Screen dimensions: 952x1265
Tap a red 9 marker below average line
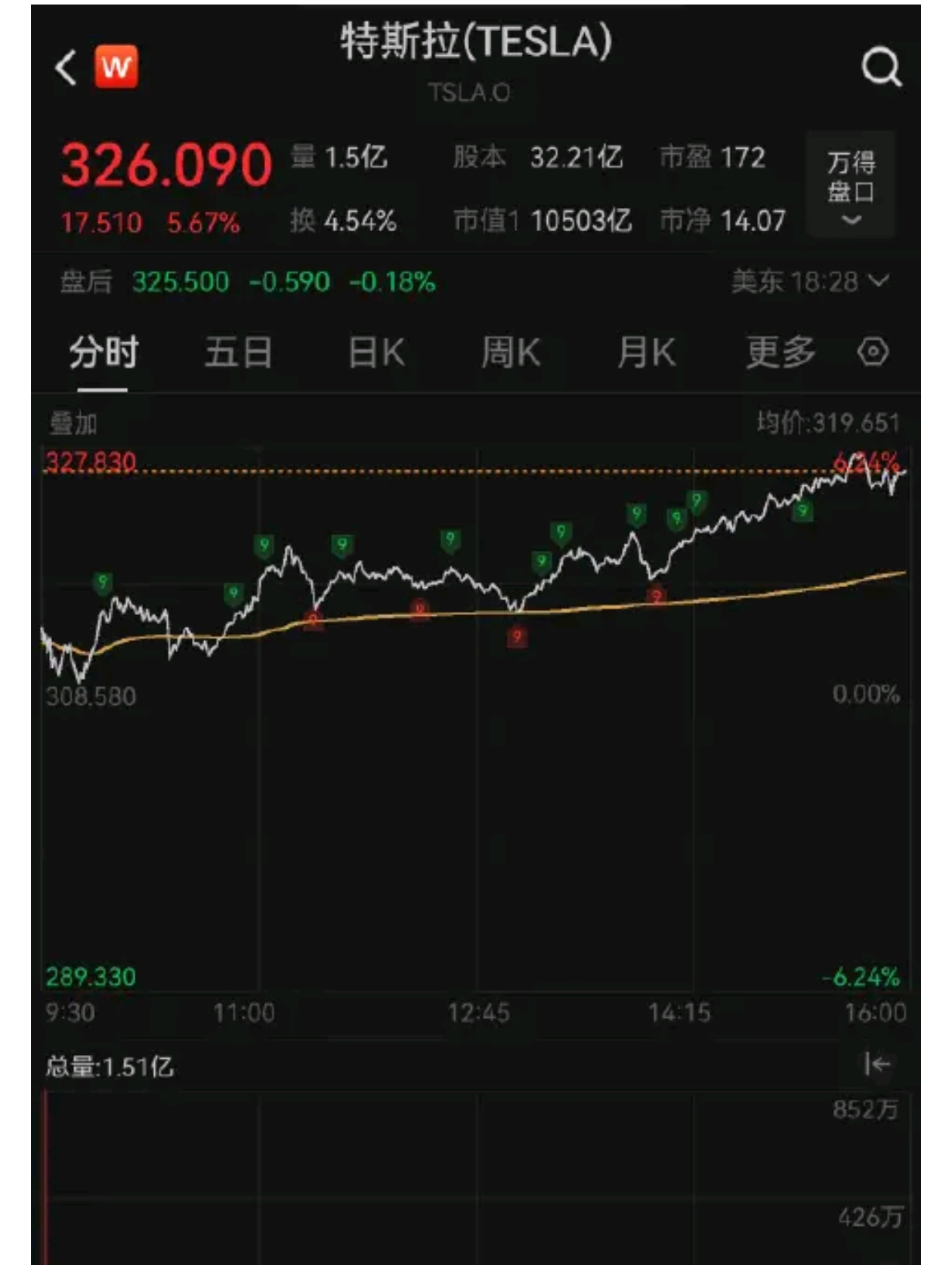[x=518, y=637]
